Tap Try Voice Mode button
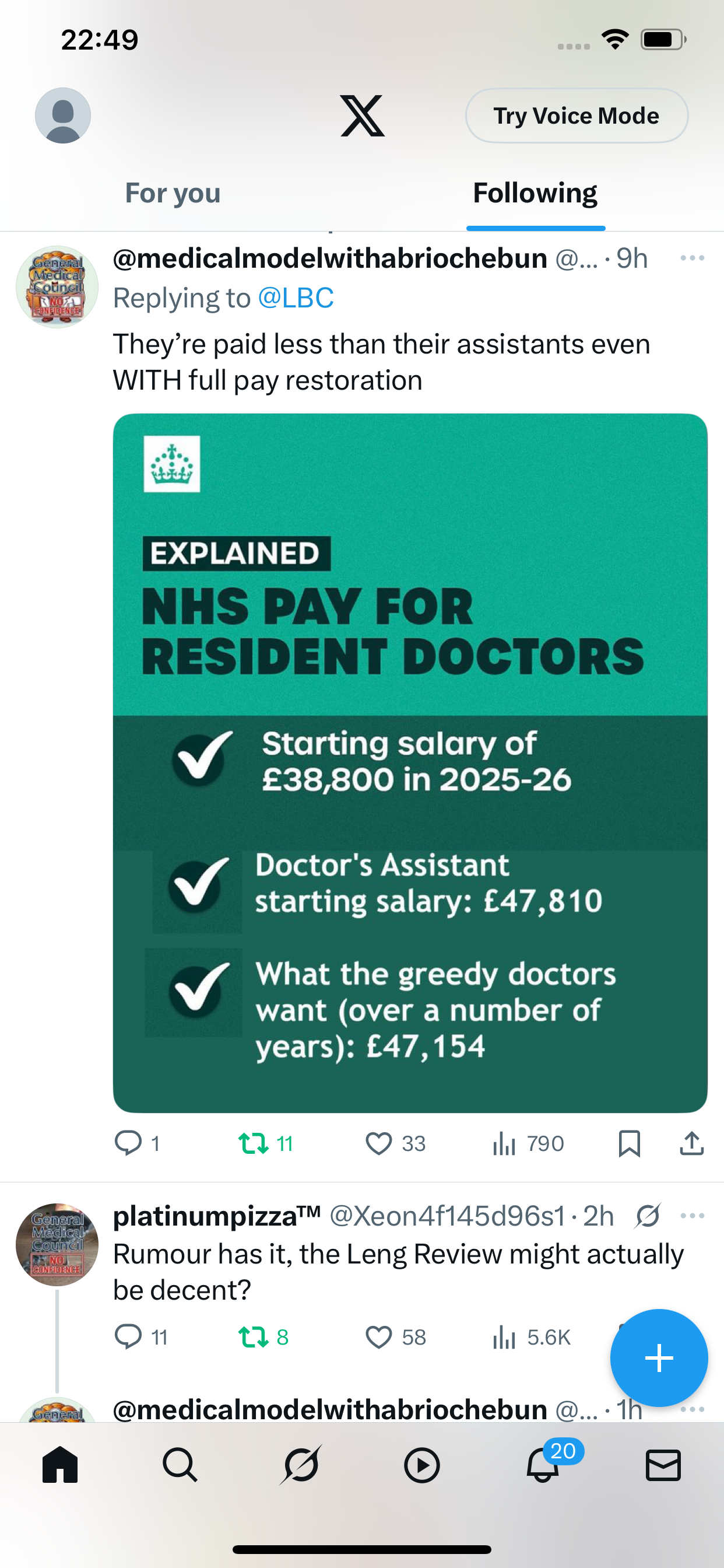The image size is (724, 1568). (x=576, y=116)
